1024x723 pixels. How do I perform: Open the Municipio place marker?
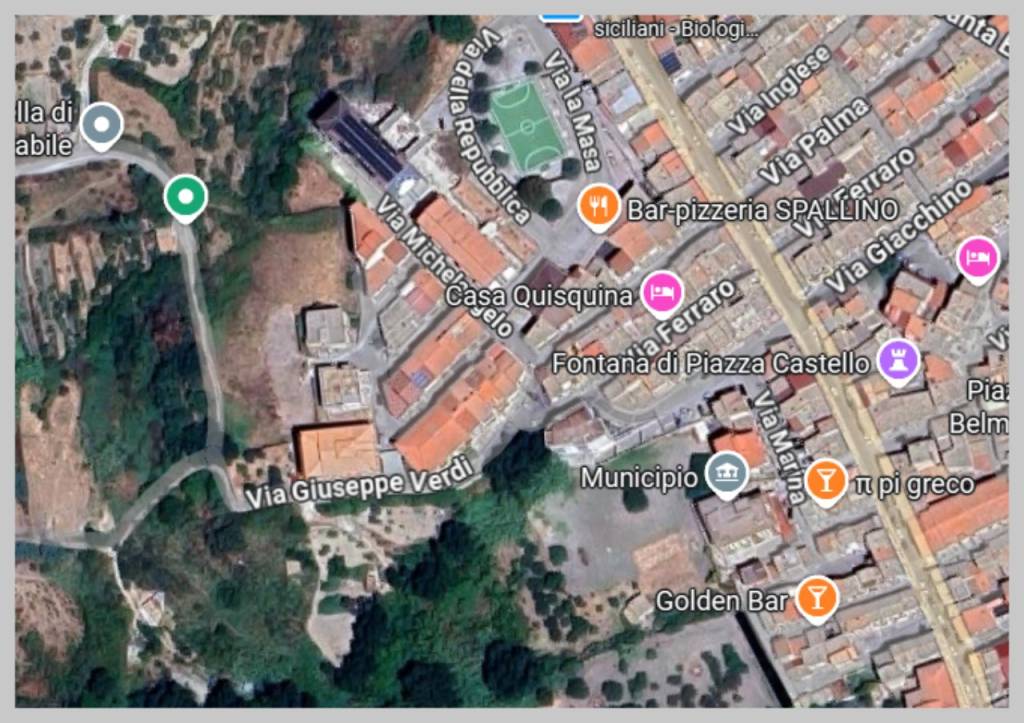tap(726, 475)
